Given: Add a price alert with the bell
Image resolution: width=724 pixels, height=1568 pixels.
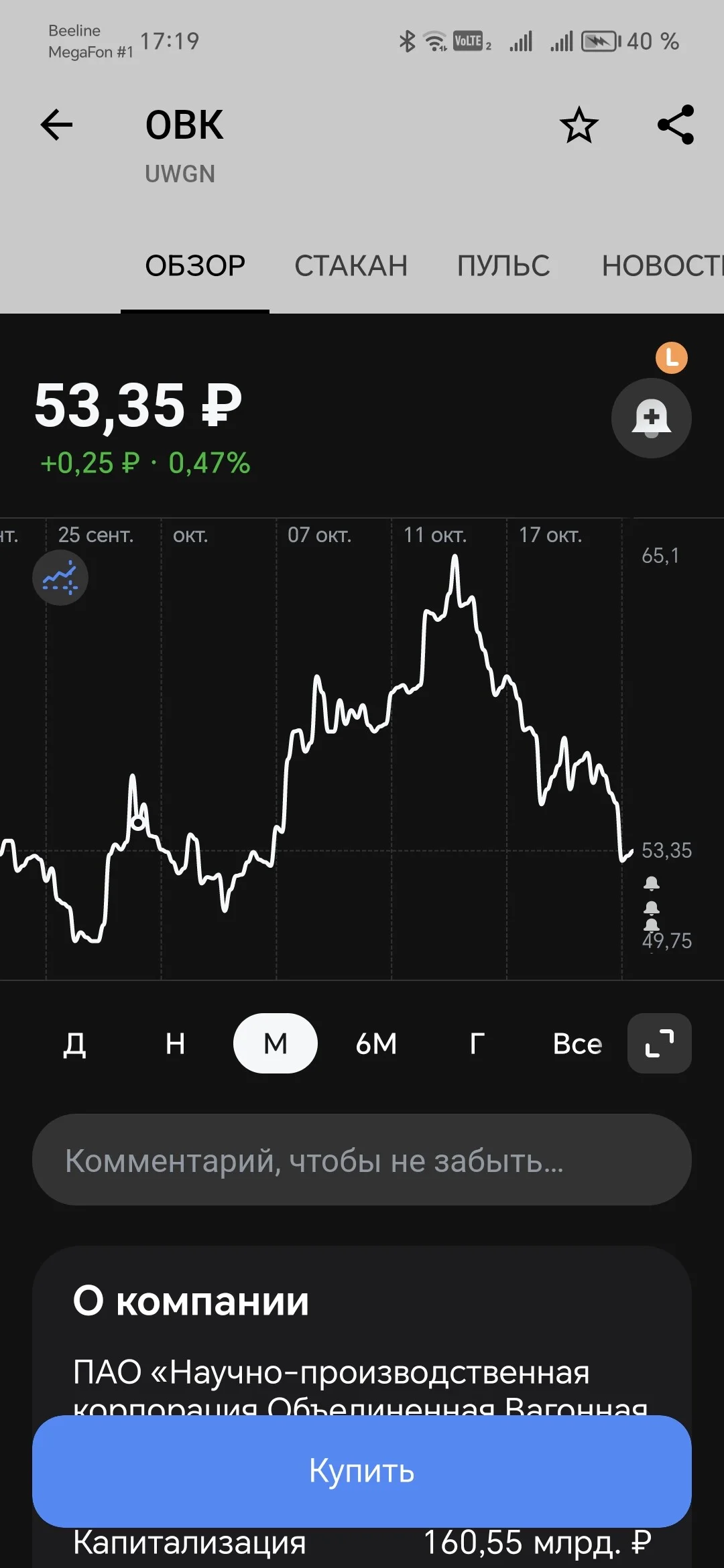Looking at the screenshot, I should (x=651, y=418).
